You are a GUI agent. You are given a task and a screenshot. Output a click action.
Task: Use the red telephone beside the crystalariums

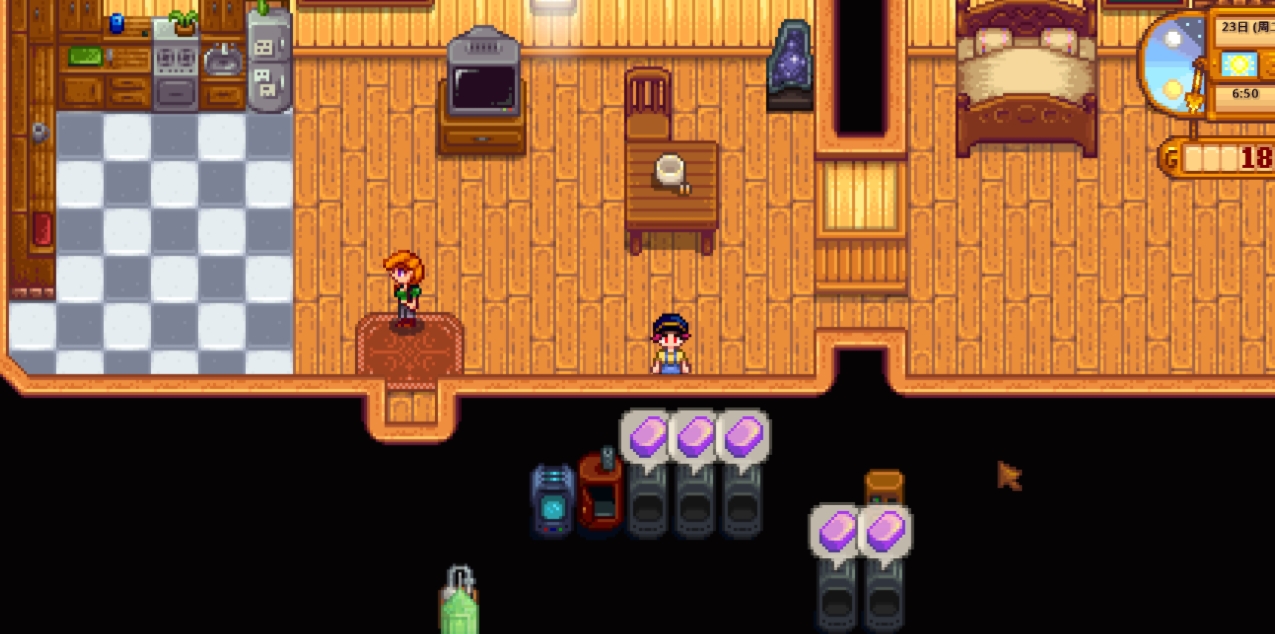[600, 493]
